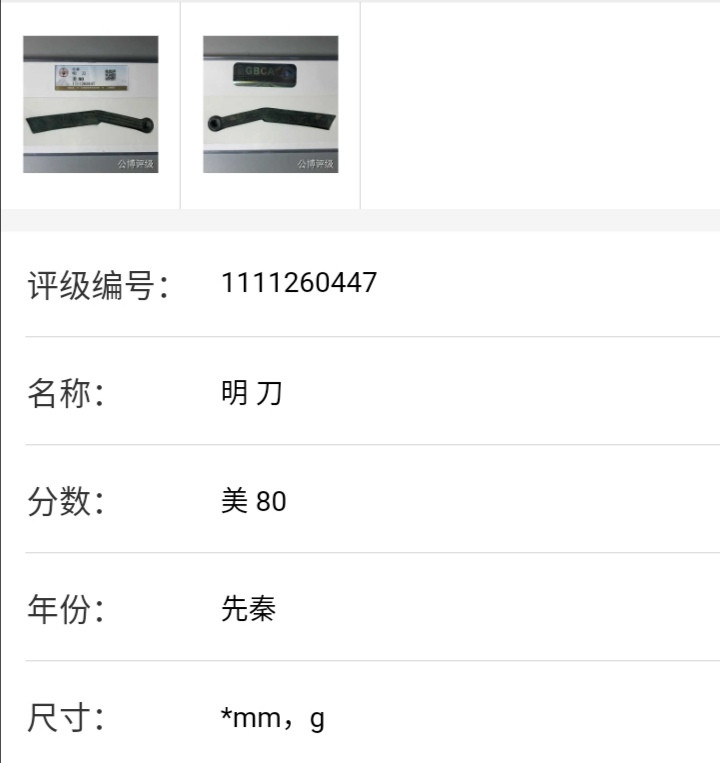Image resolution: width=720 pixels, height=763 pixels.
Task: View the second coin photo with GBCA tag
Action: point(270,104)
